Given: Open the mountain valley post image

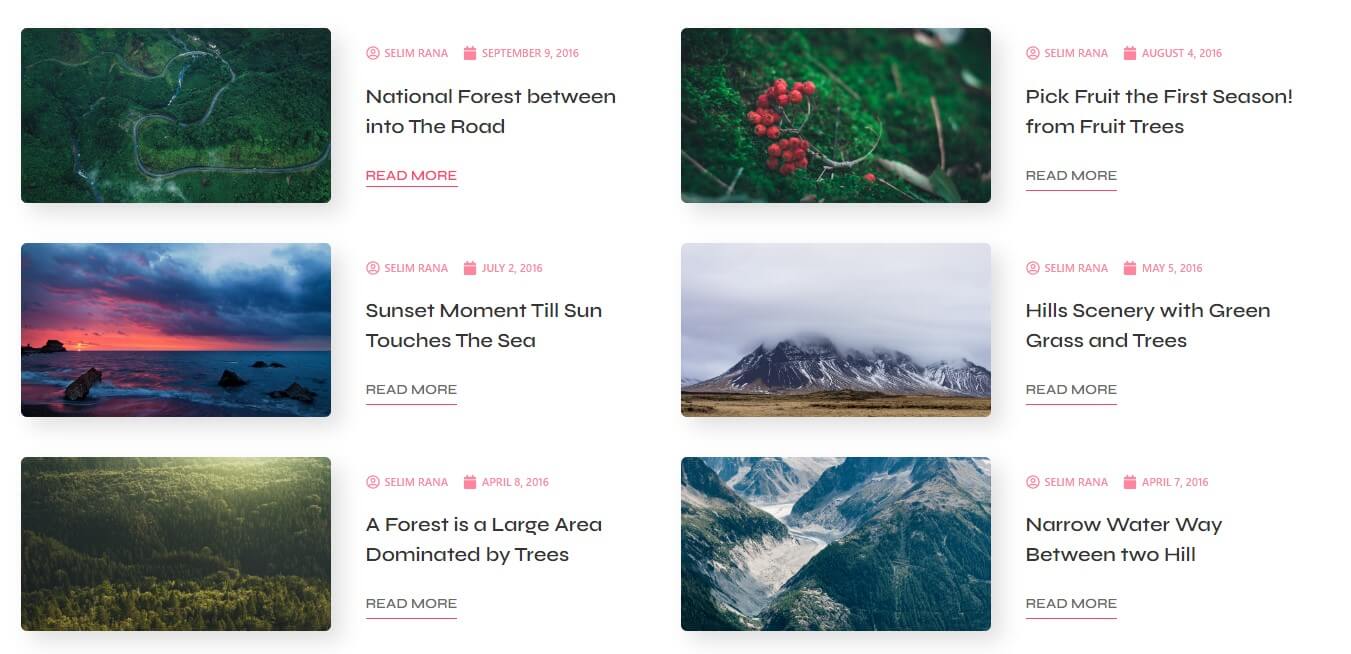Looking at the screenshot, I should pos(836,544).
